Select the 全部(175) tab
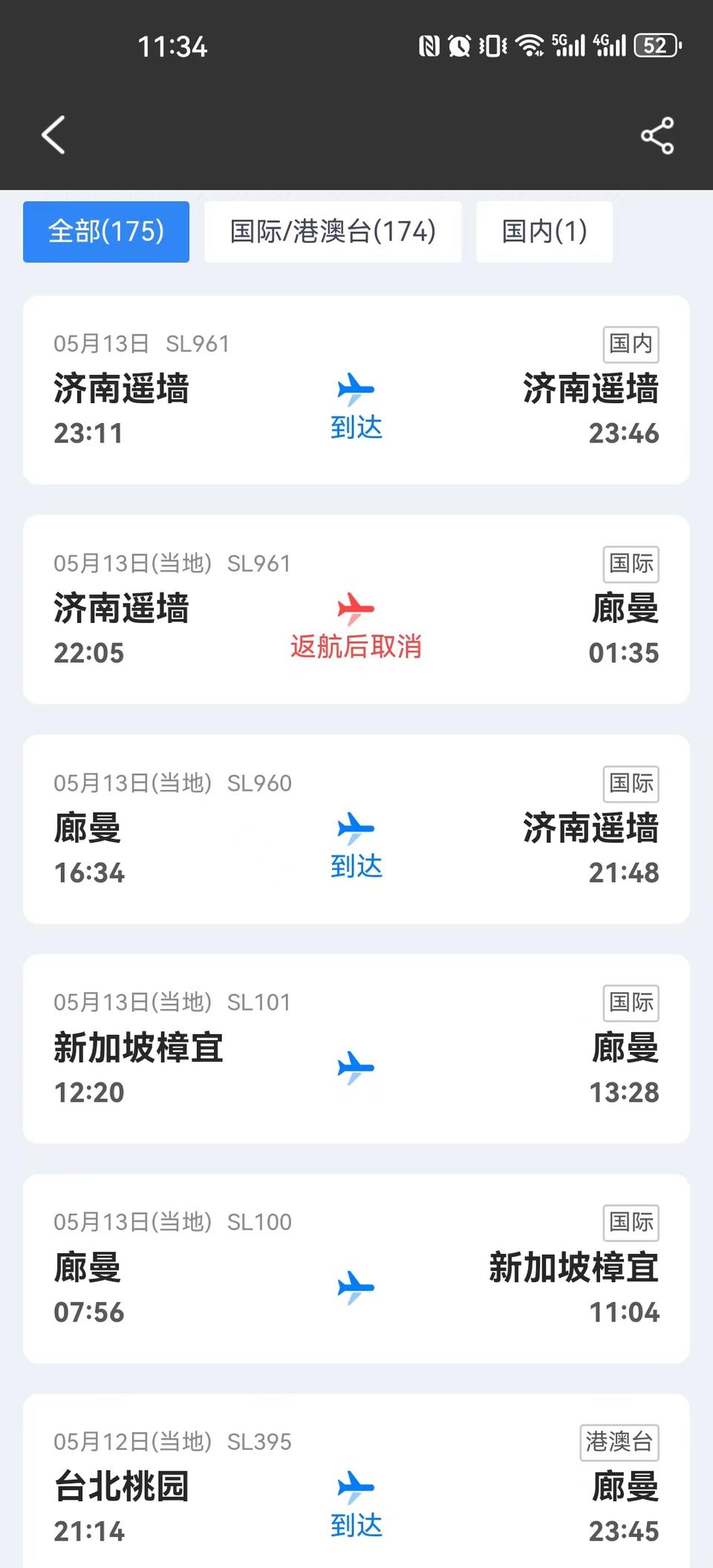713x1568 pixels. pyautogui.click(x=106, y=232)
